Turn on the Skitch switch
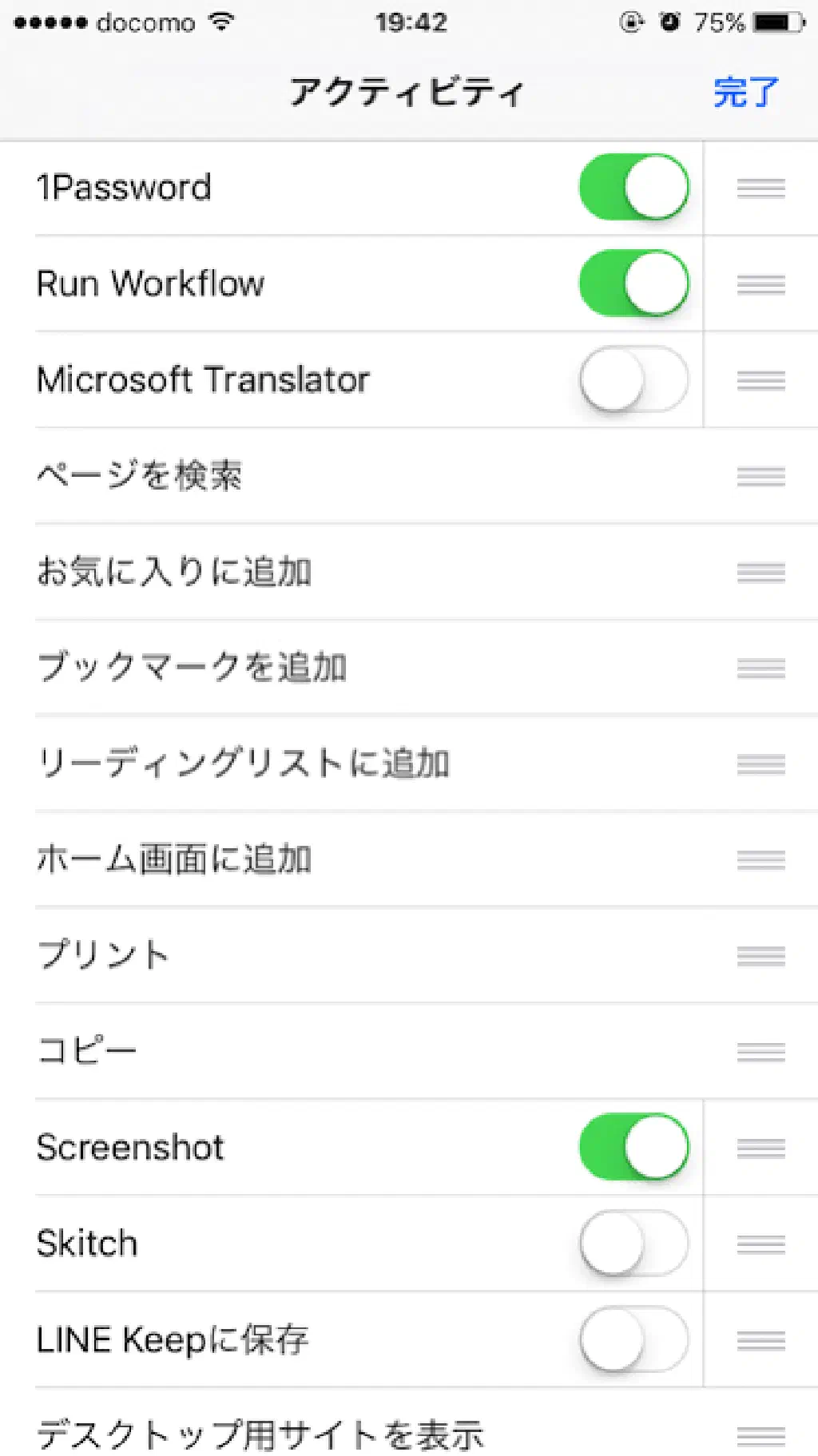818x1456 pixels. 633,1244
